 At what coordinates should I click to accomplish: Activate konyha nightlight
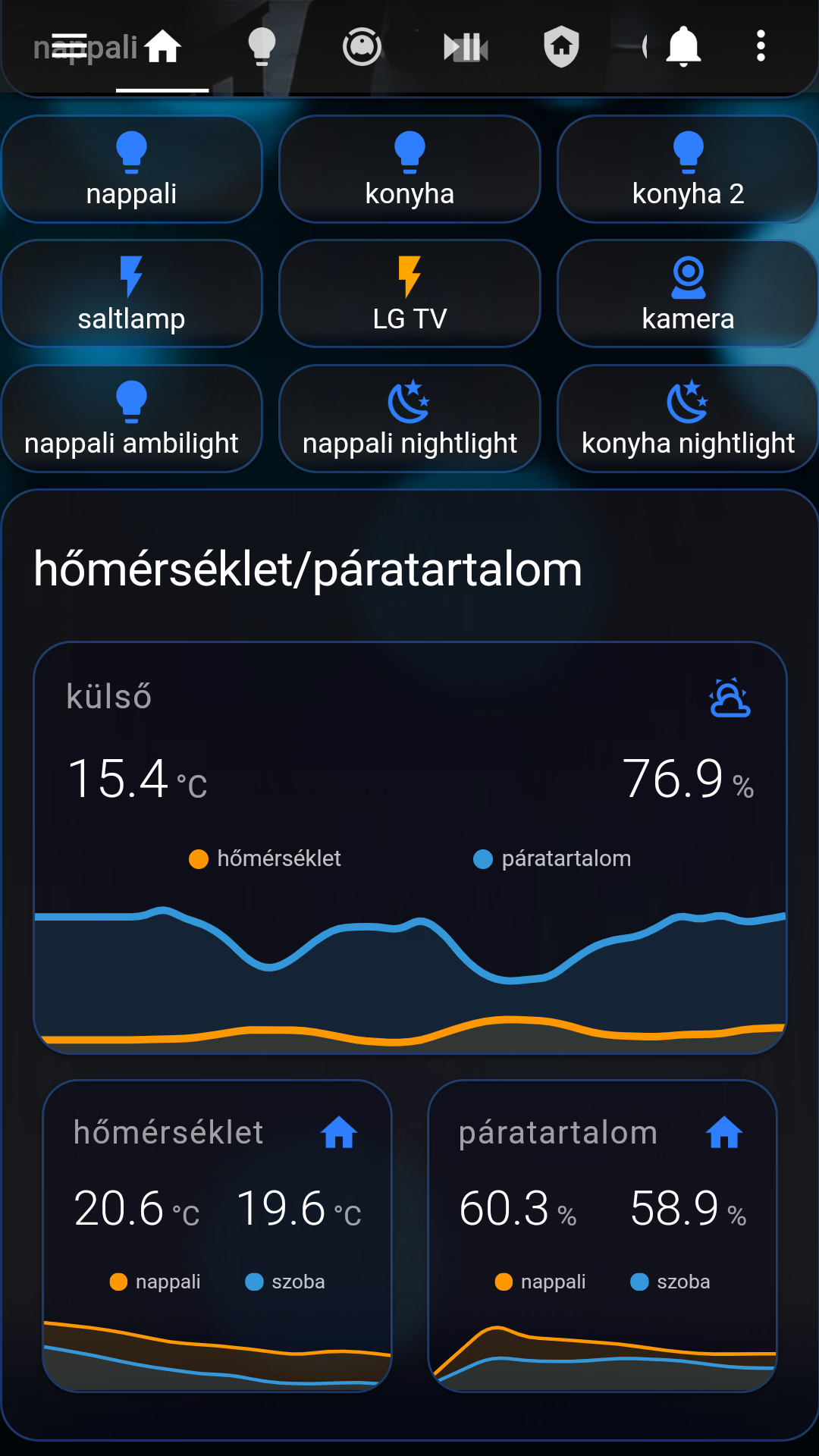(688, 418)
